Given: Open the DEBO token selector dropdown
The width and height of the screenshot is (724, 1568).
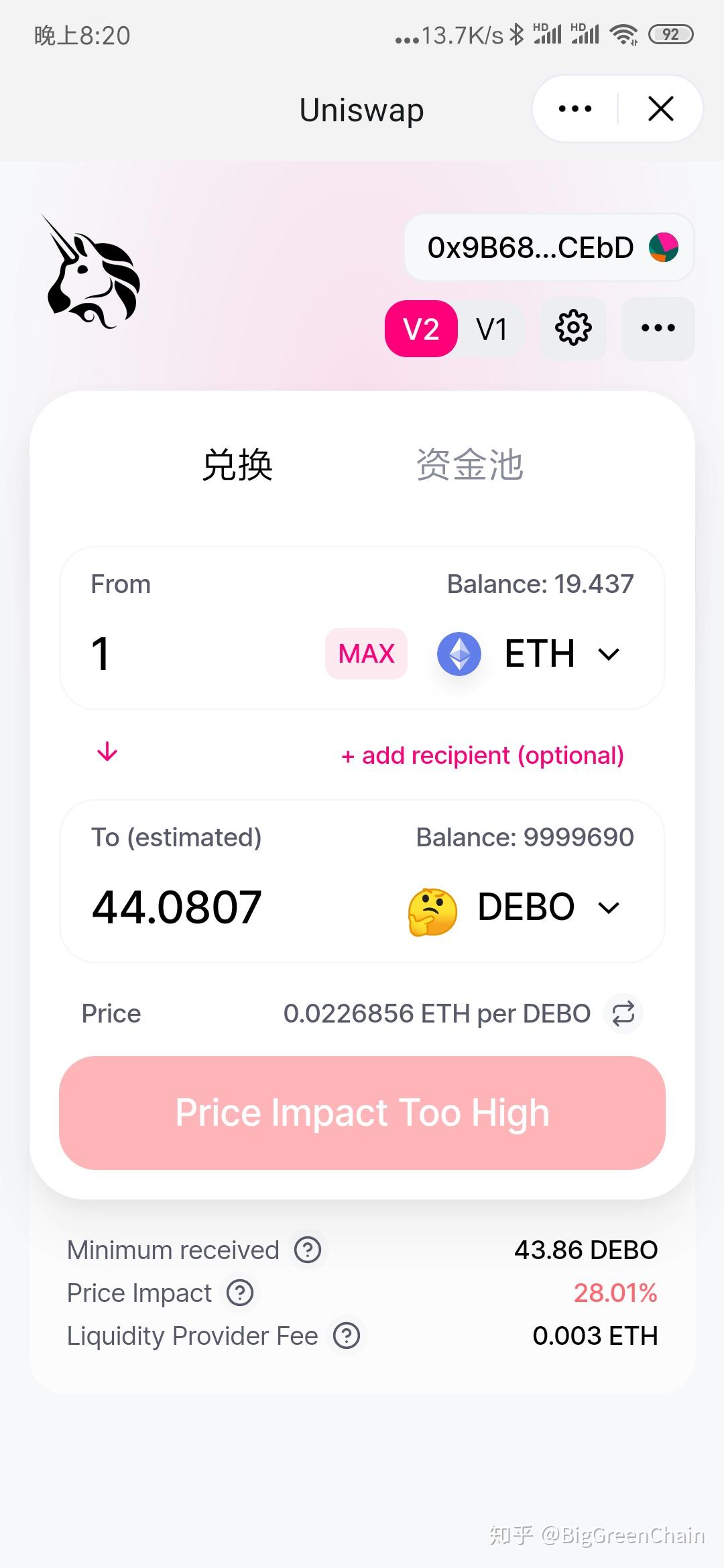Looking at the screenshot, I should 607,908.
